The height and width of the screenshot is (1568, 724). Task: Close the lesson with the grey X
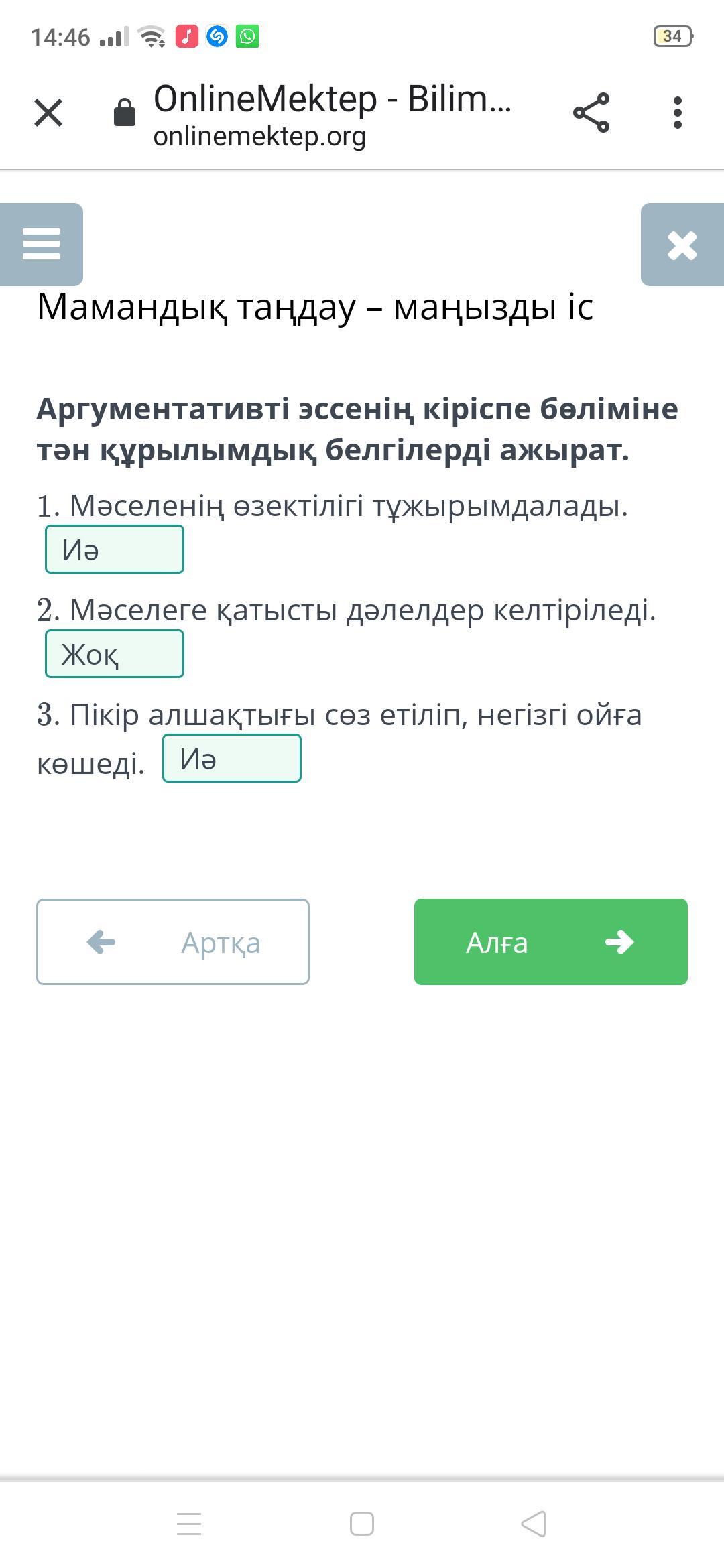682,245
